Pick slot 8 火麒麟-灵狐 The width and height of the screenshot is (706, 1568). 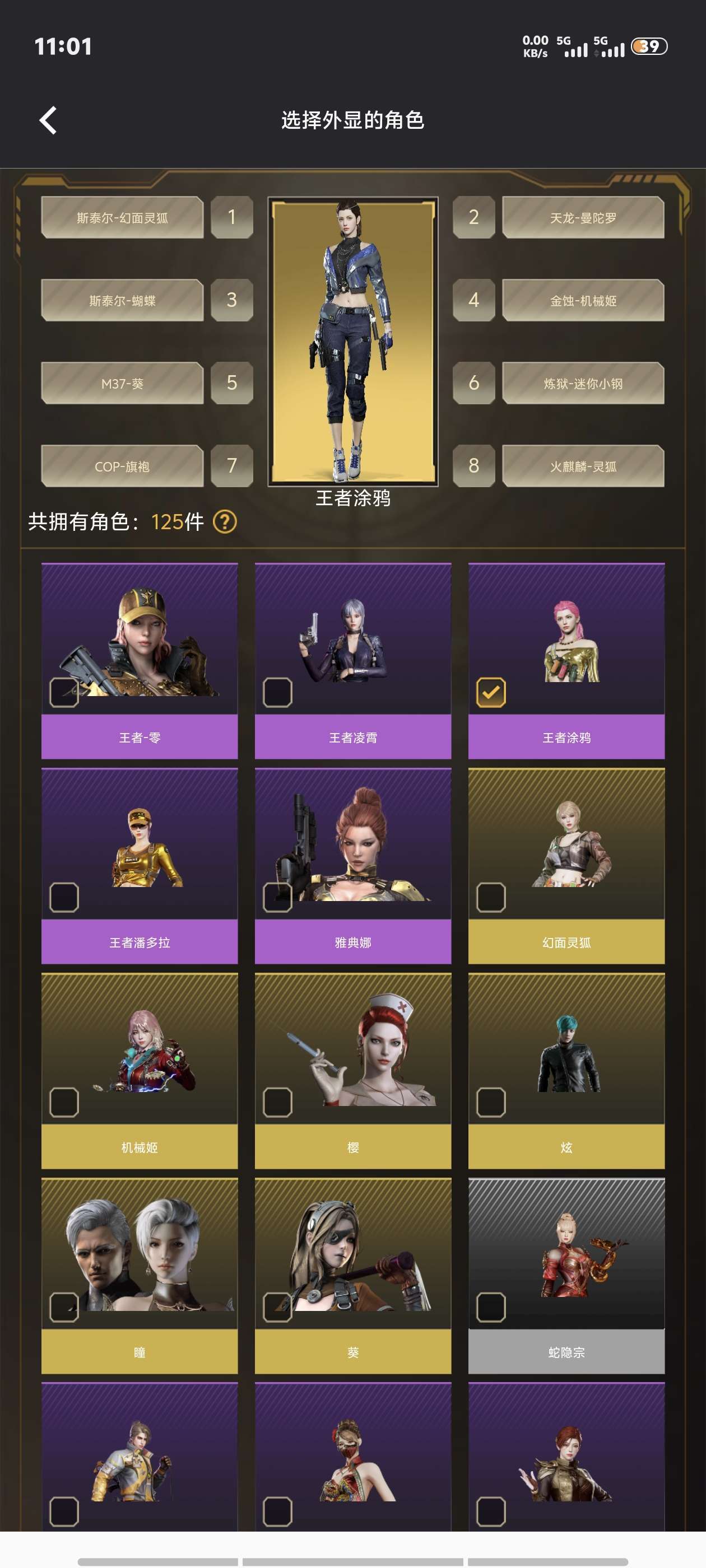(x=582, y=466)
